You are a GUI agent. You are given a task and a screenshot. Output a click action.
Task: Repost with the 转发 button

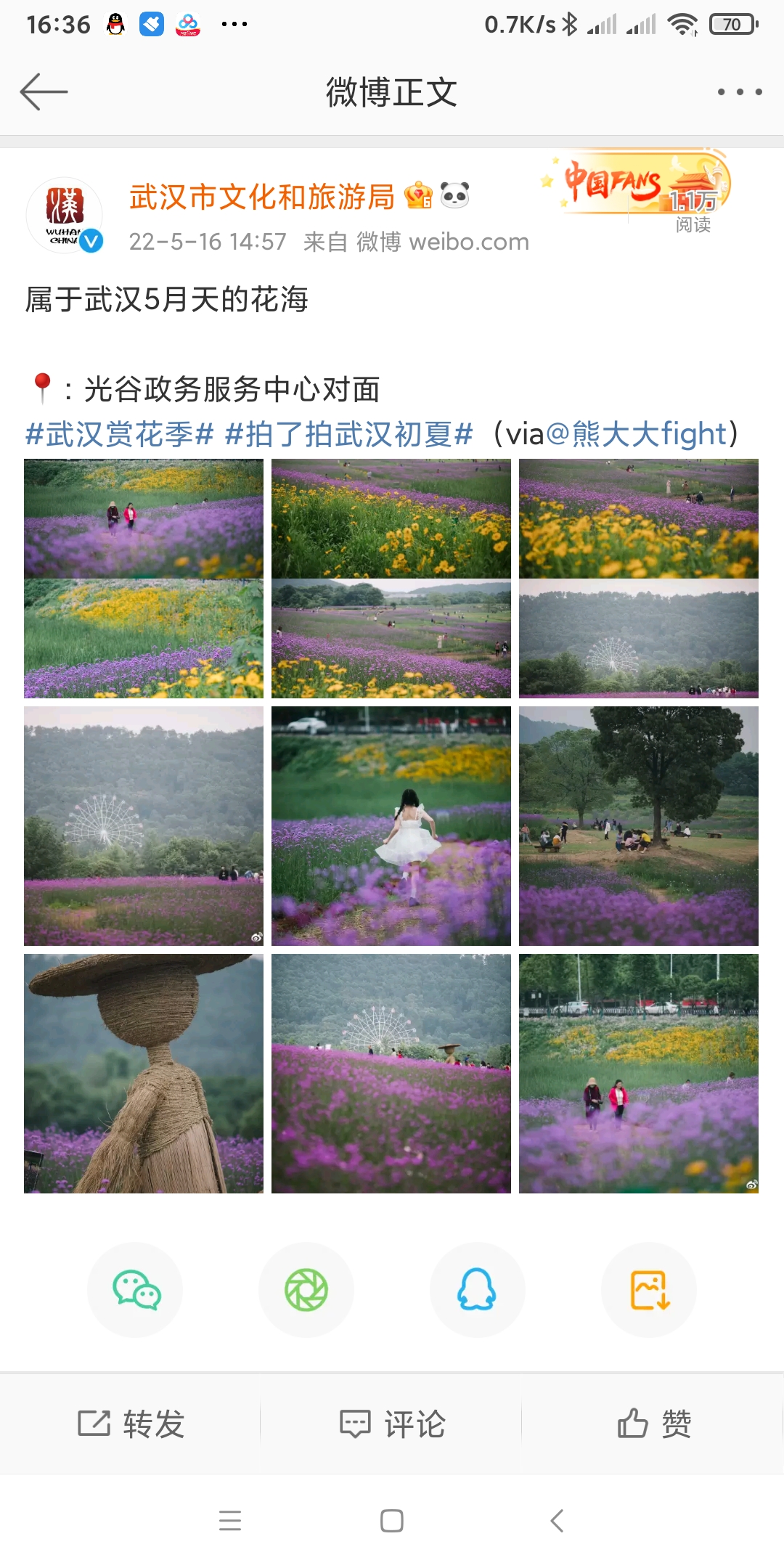131,1424
